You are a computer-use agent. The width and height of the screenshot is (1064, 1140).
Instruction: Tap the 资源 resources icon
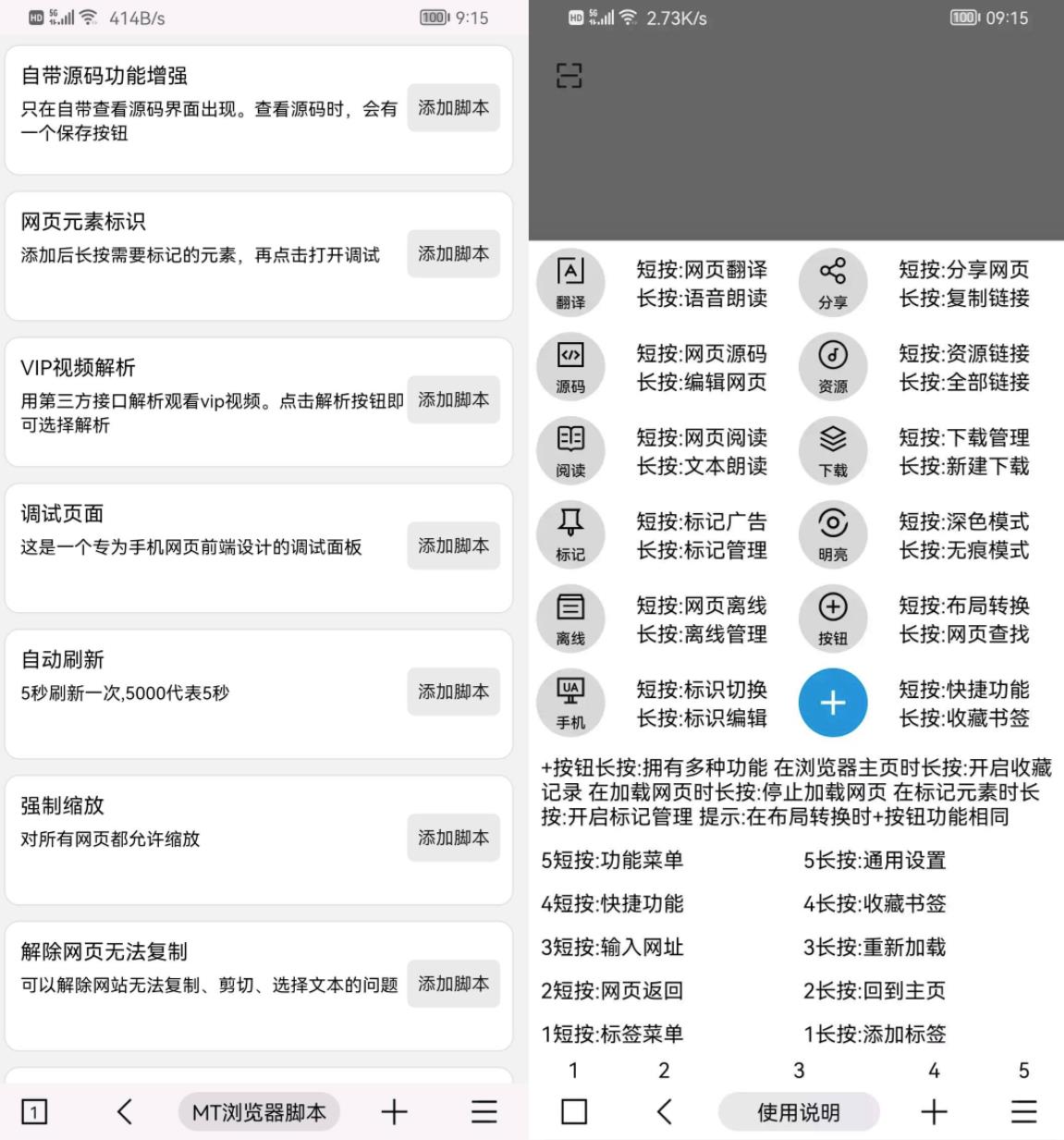[833, 367]
